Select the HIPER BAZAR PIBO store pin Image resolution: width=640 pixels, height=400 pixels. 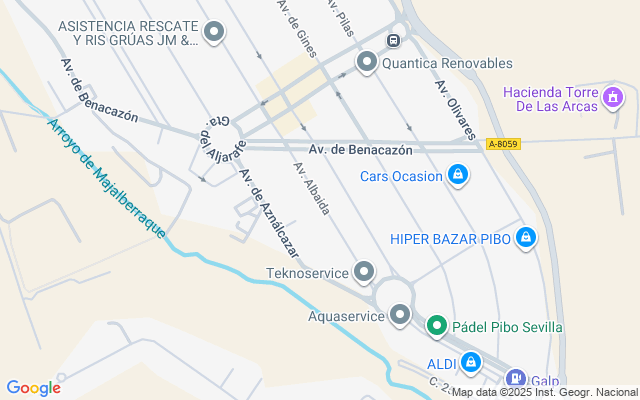coord(526,238)
